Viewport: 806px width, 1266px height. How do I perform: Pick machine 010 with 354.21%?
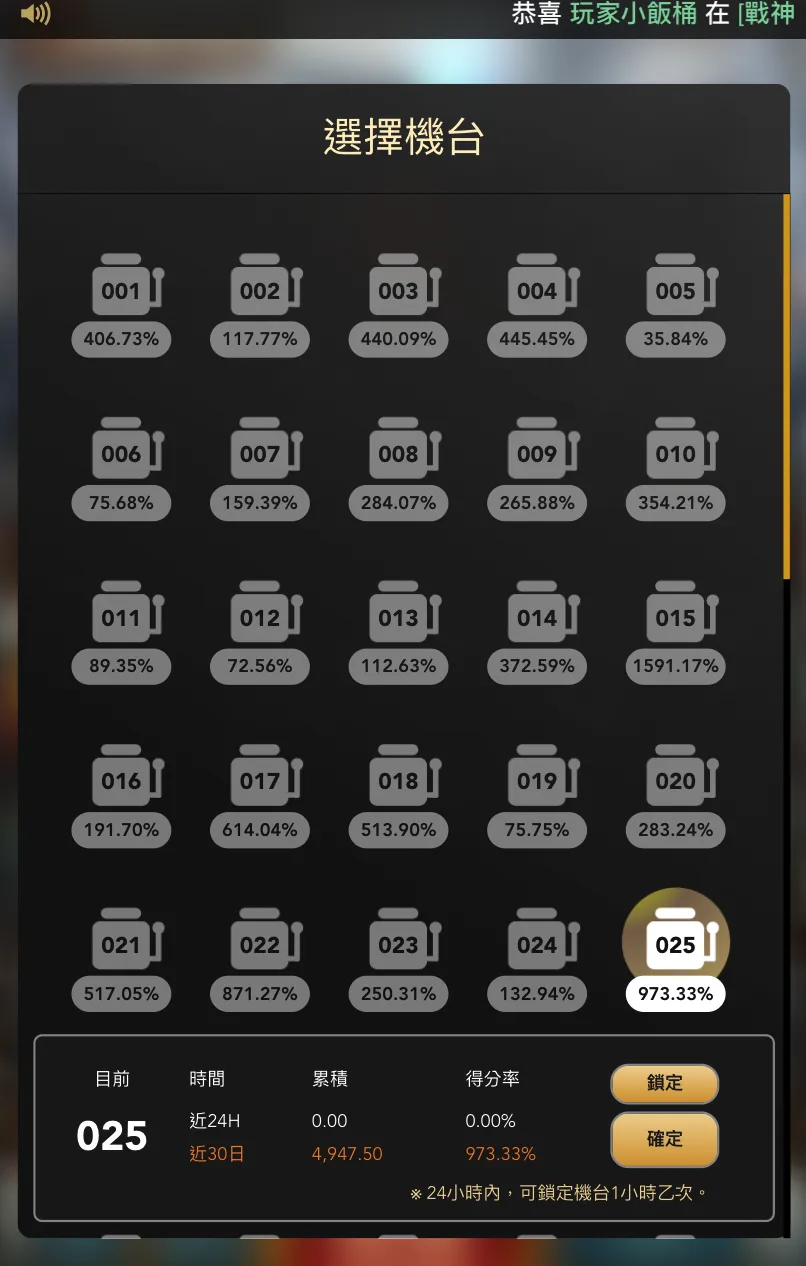click(675, 456)
